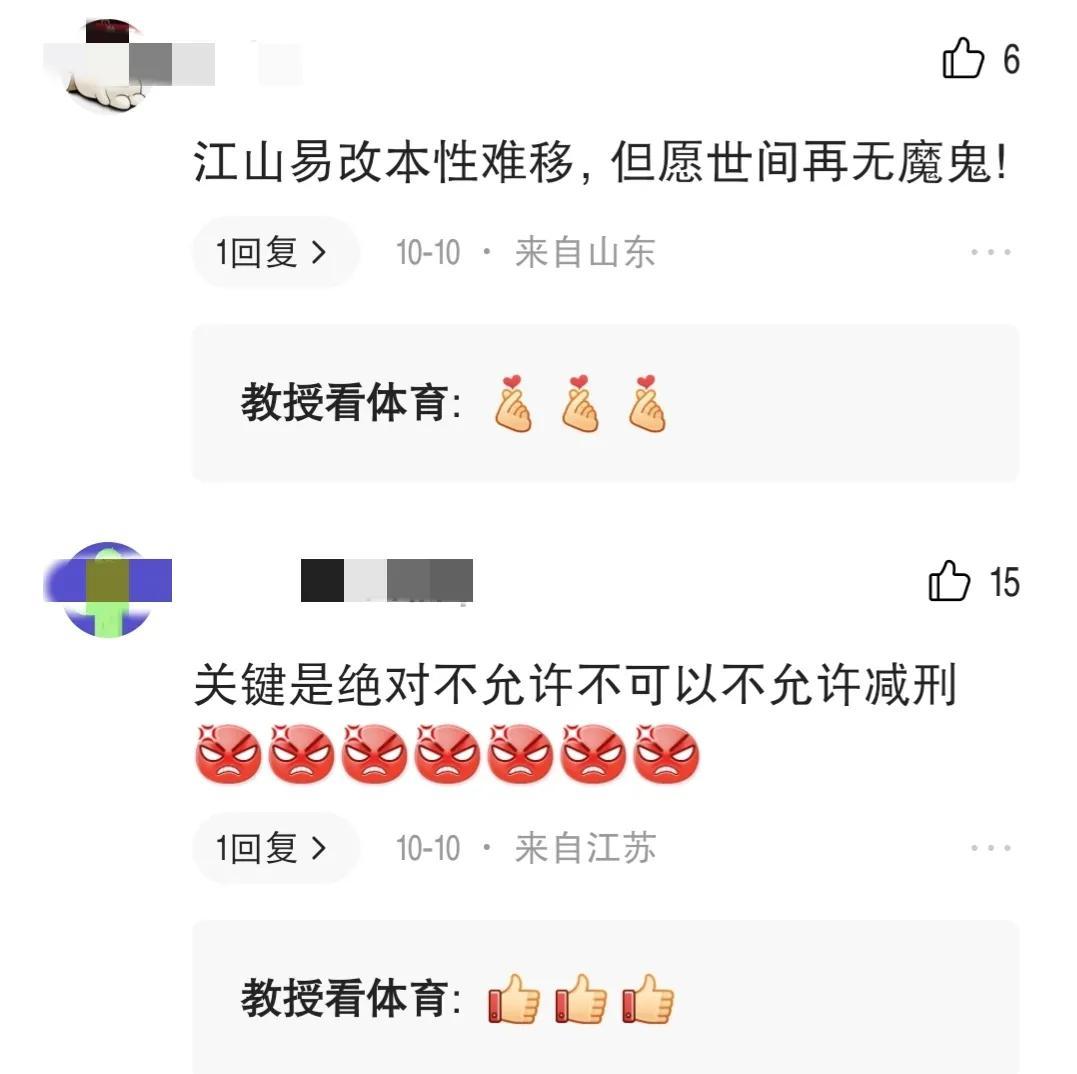Open more options for the 江苏 comment
The width and height of the screenshot is (1077, 1074).
coord(990,848)
